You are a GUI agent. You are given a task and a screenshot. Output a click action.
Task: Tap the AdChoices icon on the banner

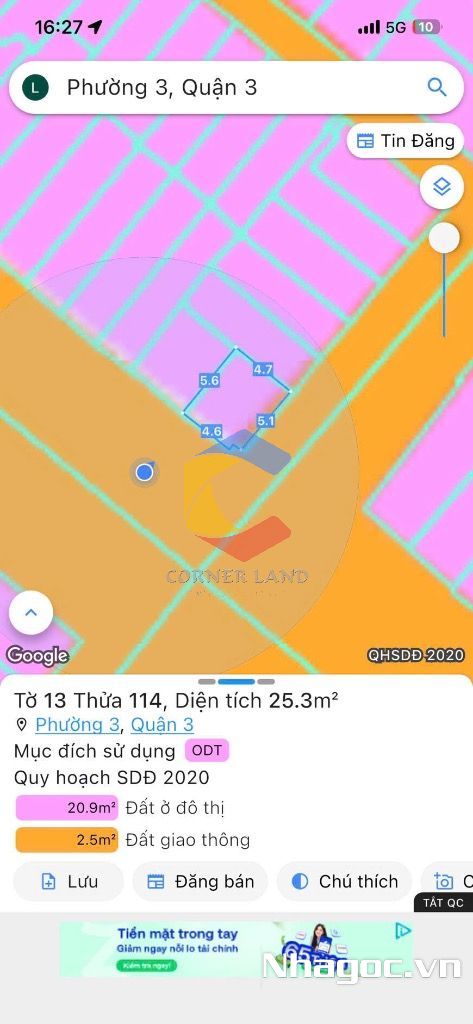[x=404, y=930]
